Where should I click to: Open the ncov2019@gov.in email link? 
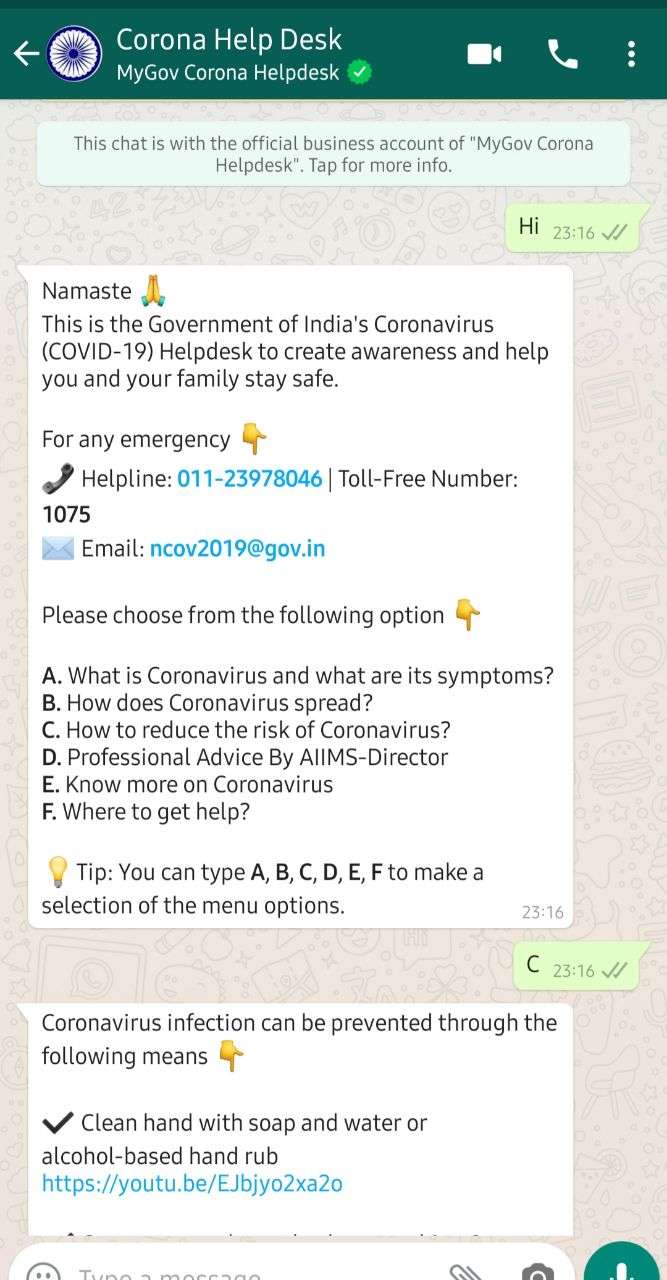(x=237, y=549)
